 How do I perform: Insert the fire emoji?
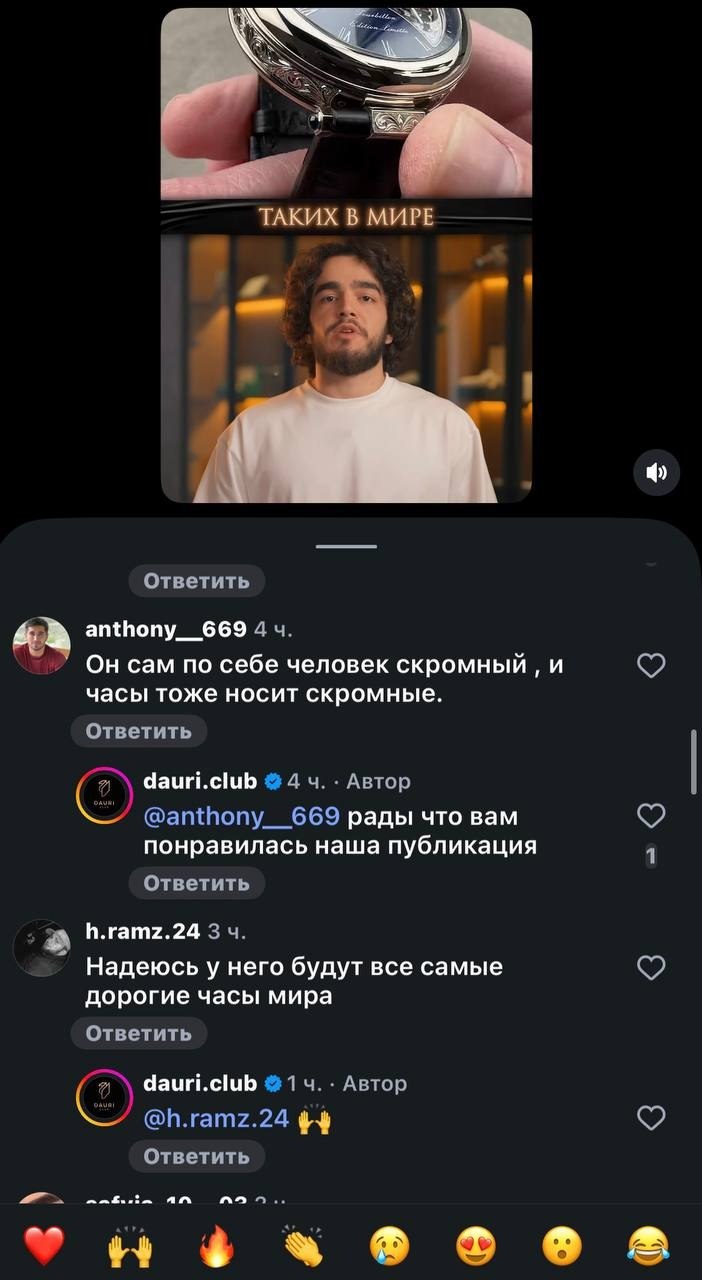pyautogui.click(x=217, y=1246)
